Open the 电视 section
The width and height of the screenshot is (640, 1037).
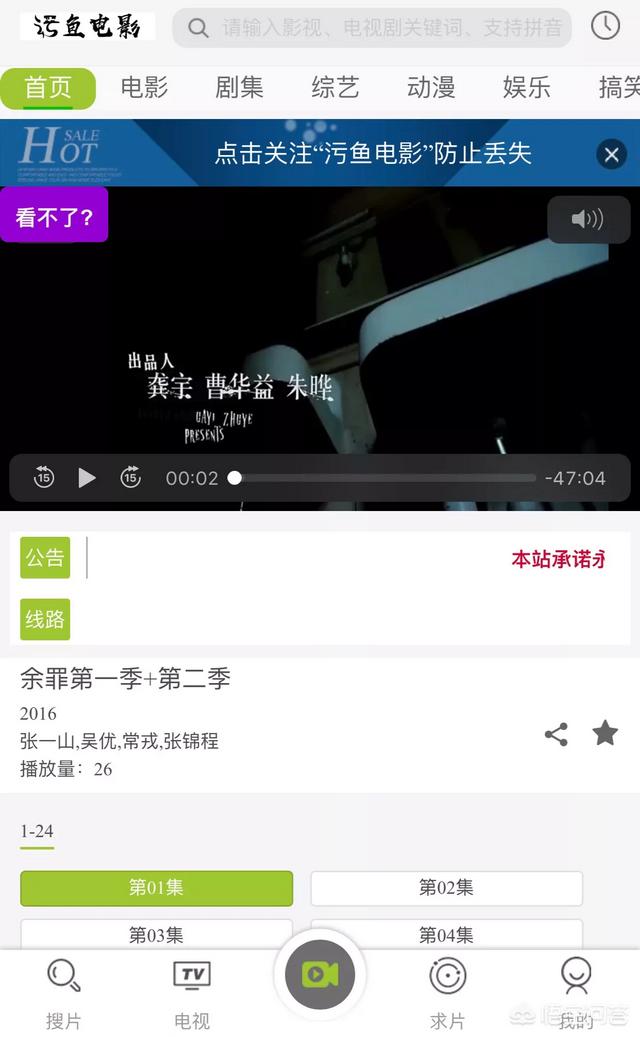pos(192,994)
